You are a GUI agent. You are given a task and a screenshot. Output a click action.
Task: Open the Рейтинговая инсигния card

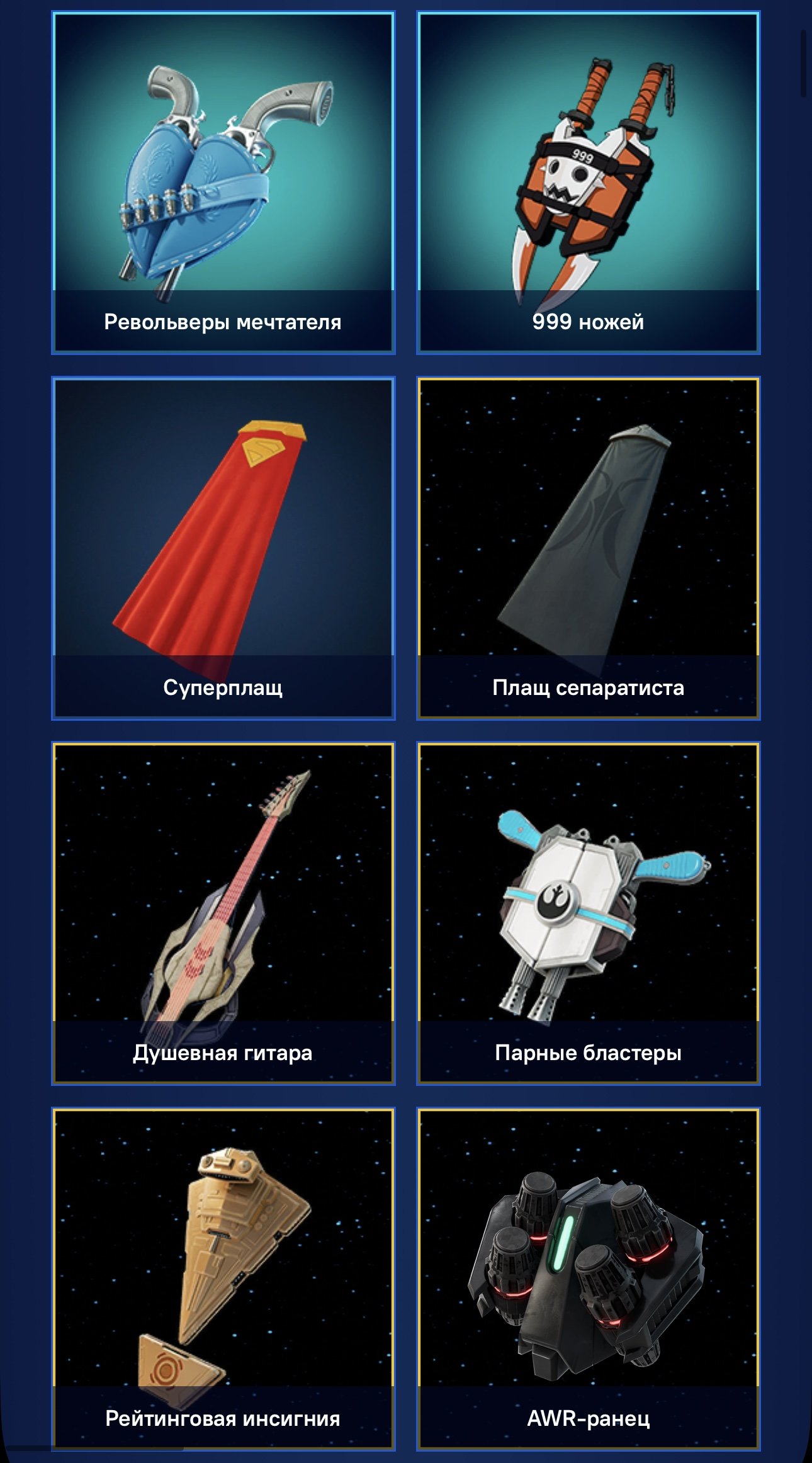click(x=223, y=1278)
